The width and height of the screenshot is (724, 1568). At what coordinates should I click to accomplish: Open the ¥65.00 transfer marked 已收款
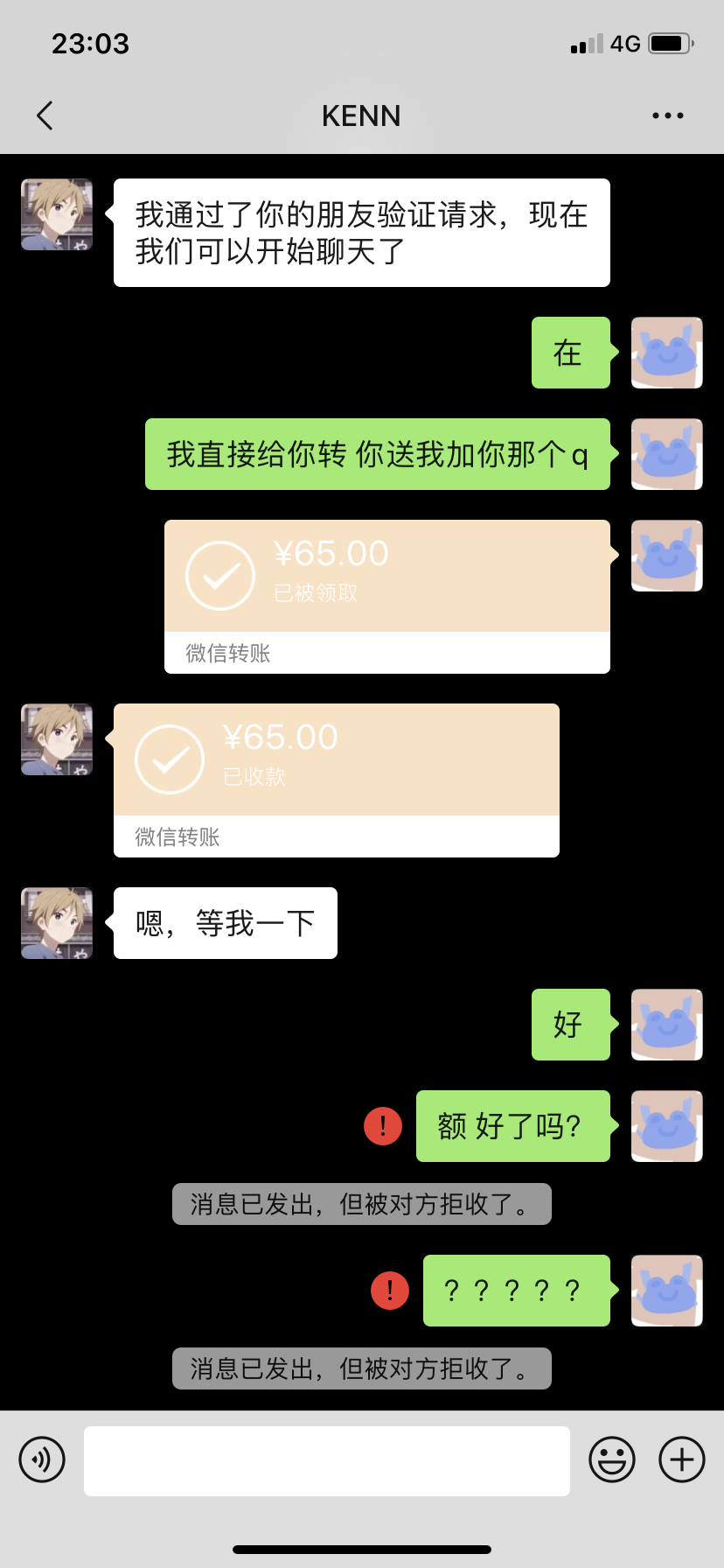(337, 780)
